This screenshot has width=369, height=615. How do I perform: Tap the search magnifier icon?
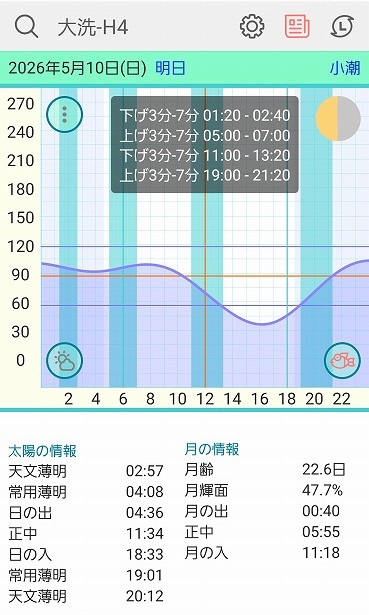point(26,27)
